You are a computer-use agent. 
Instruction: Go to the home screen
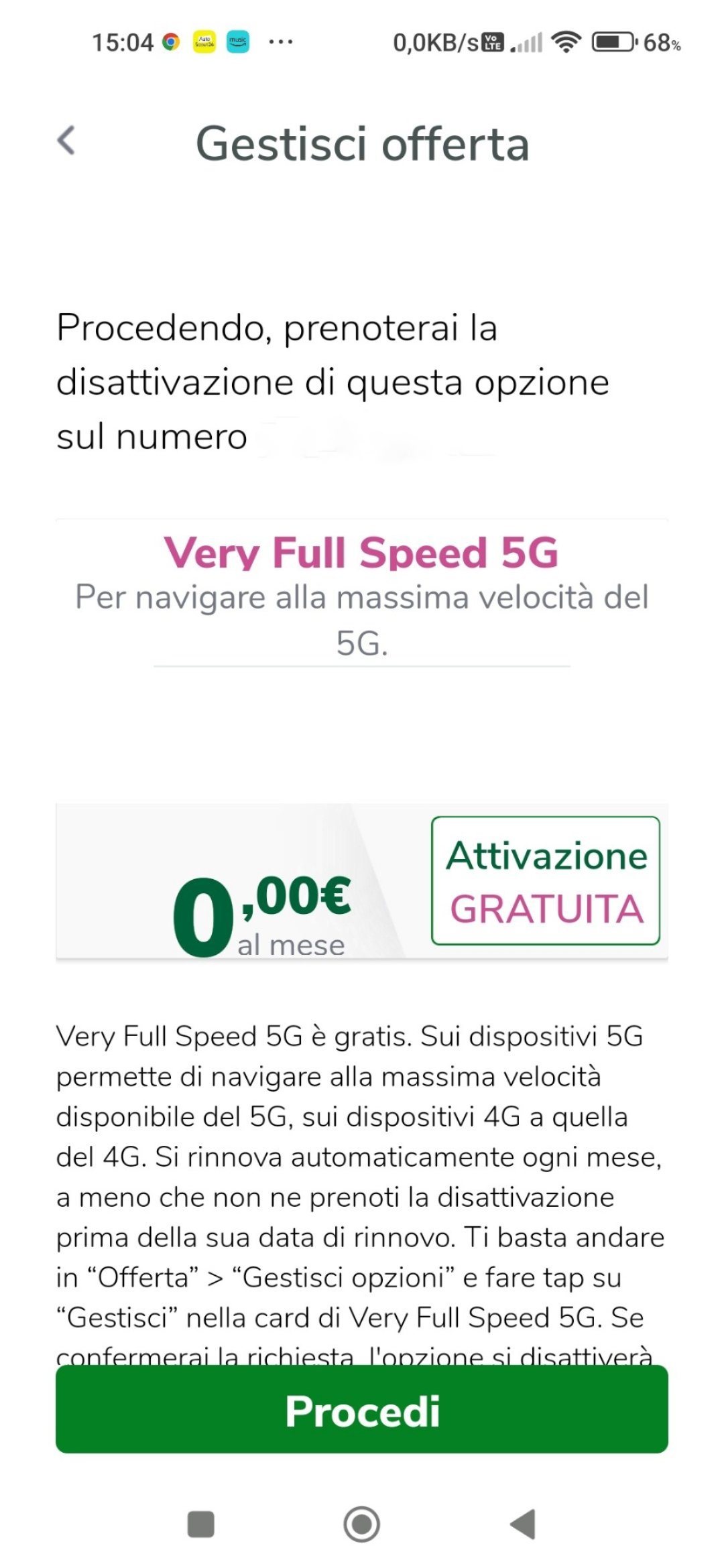(x=362, y=1524)
